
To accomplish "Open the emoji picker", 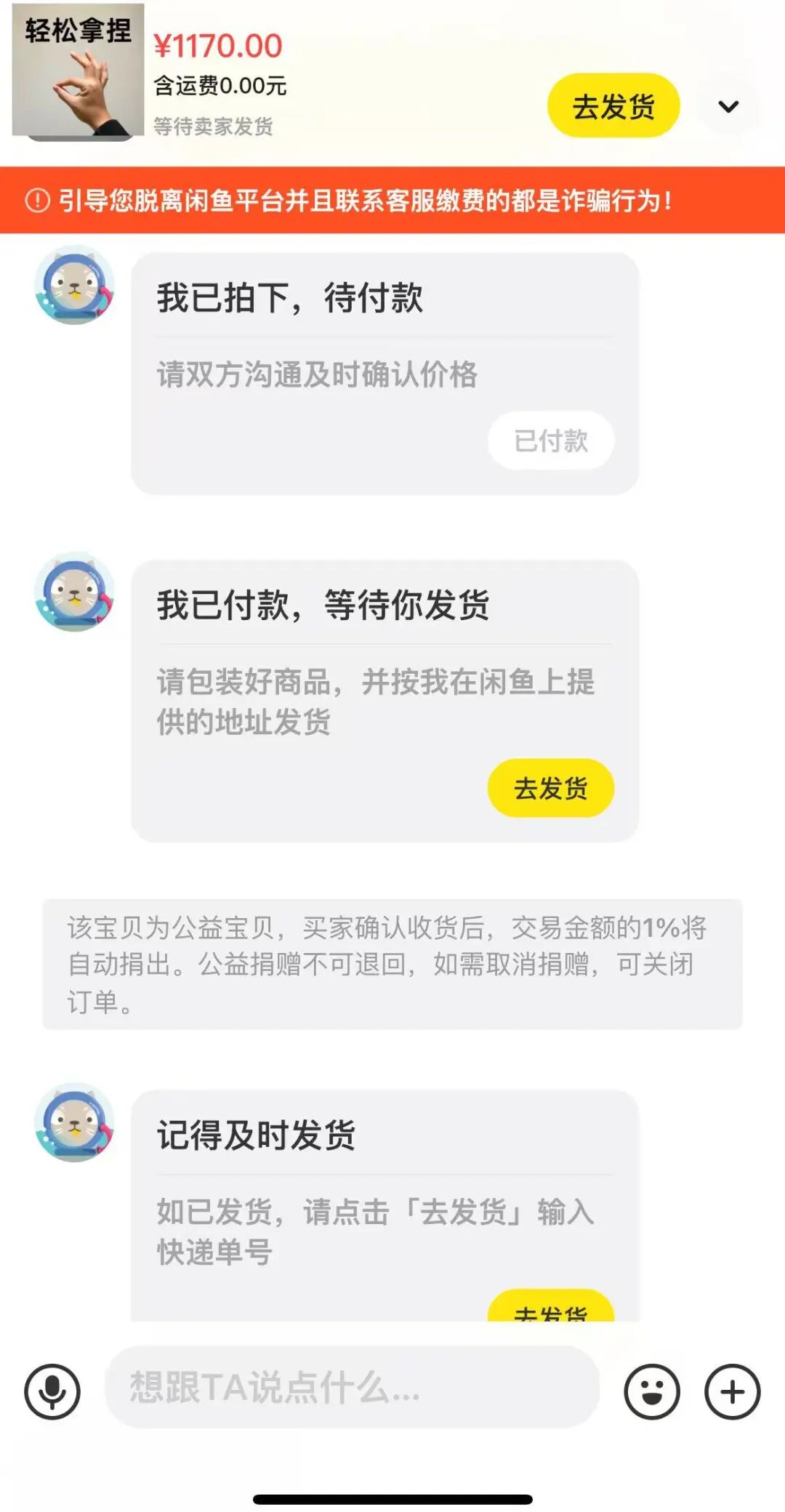I will (x=652, y=1391).
